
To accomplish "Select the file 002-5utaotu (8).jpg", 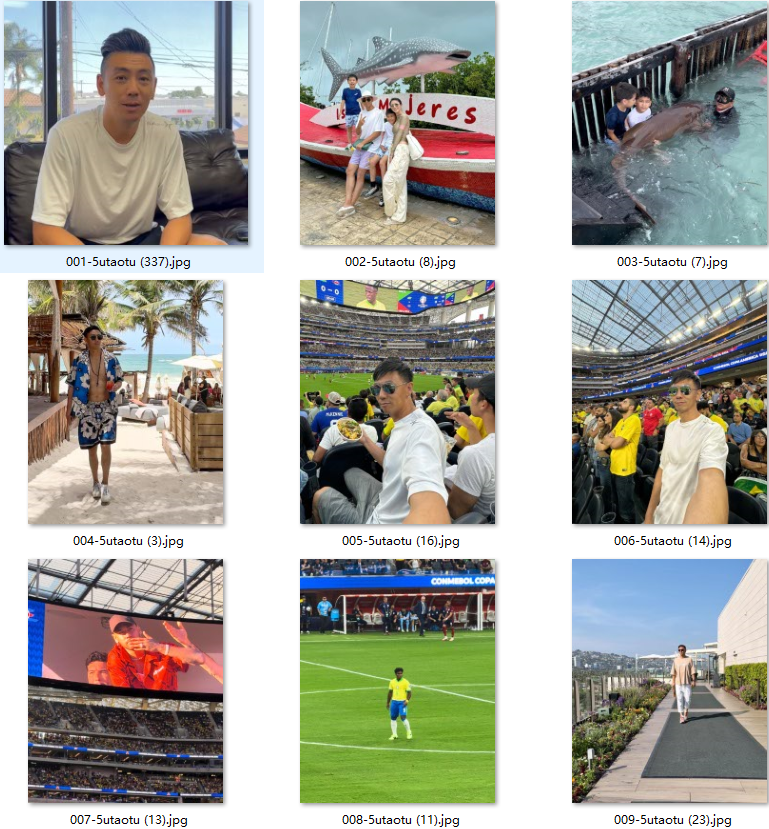I will click(x=397, y=123).
